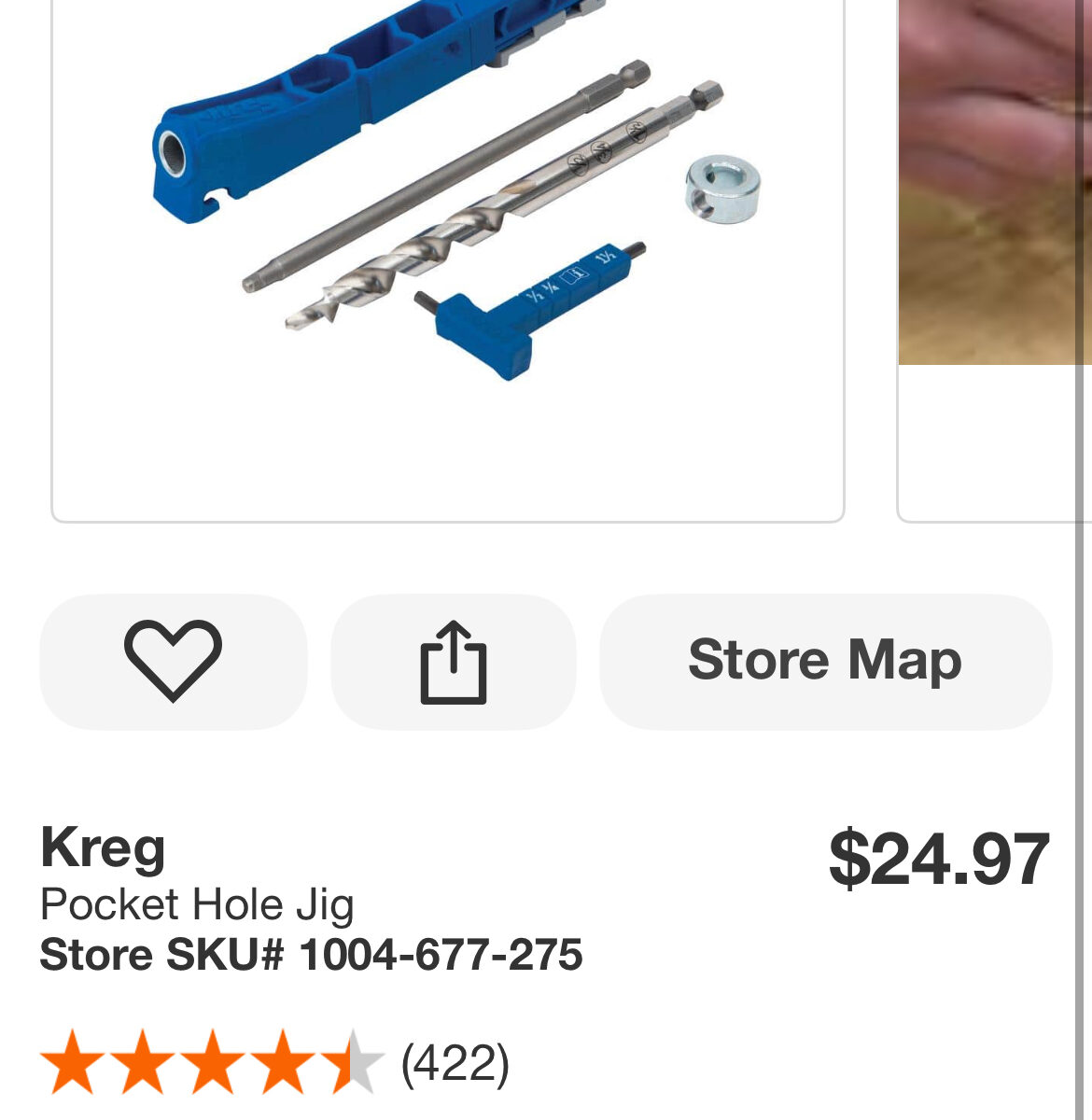The width and height of the screenshot is (1092, 1120).
Task: View the Kreg jig product image
Action: [x=448, y=233]
